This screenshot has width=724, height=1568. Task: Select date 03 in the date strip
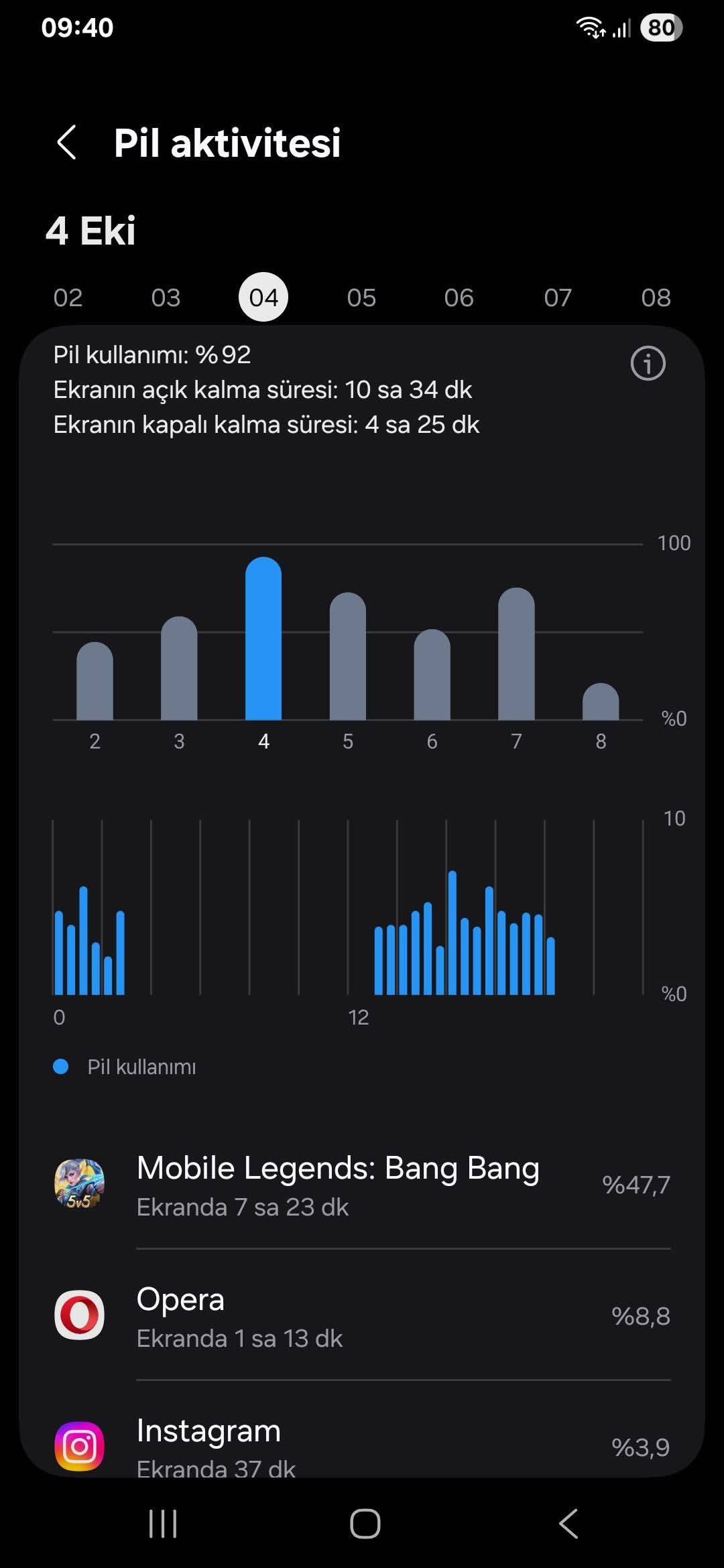166,298
